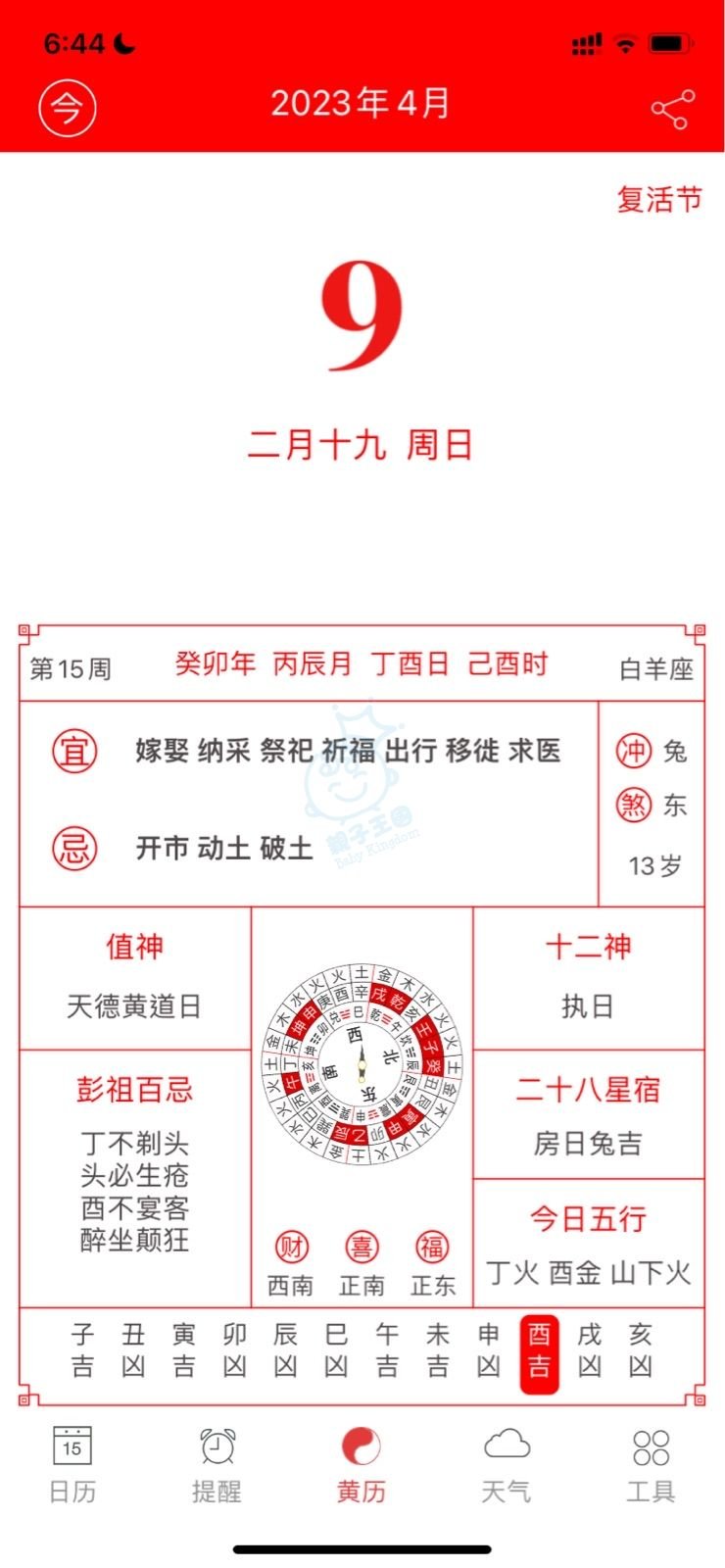Open the 宜 suitable activities details
Image resolution: width=725 pixels, height=1568 pixels.
point(308,752)
